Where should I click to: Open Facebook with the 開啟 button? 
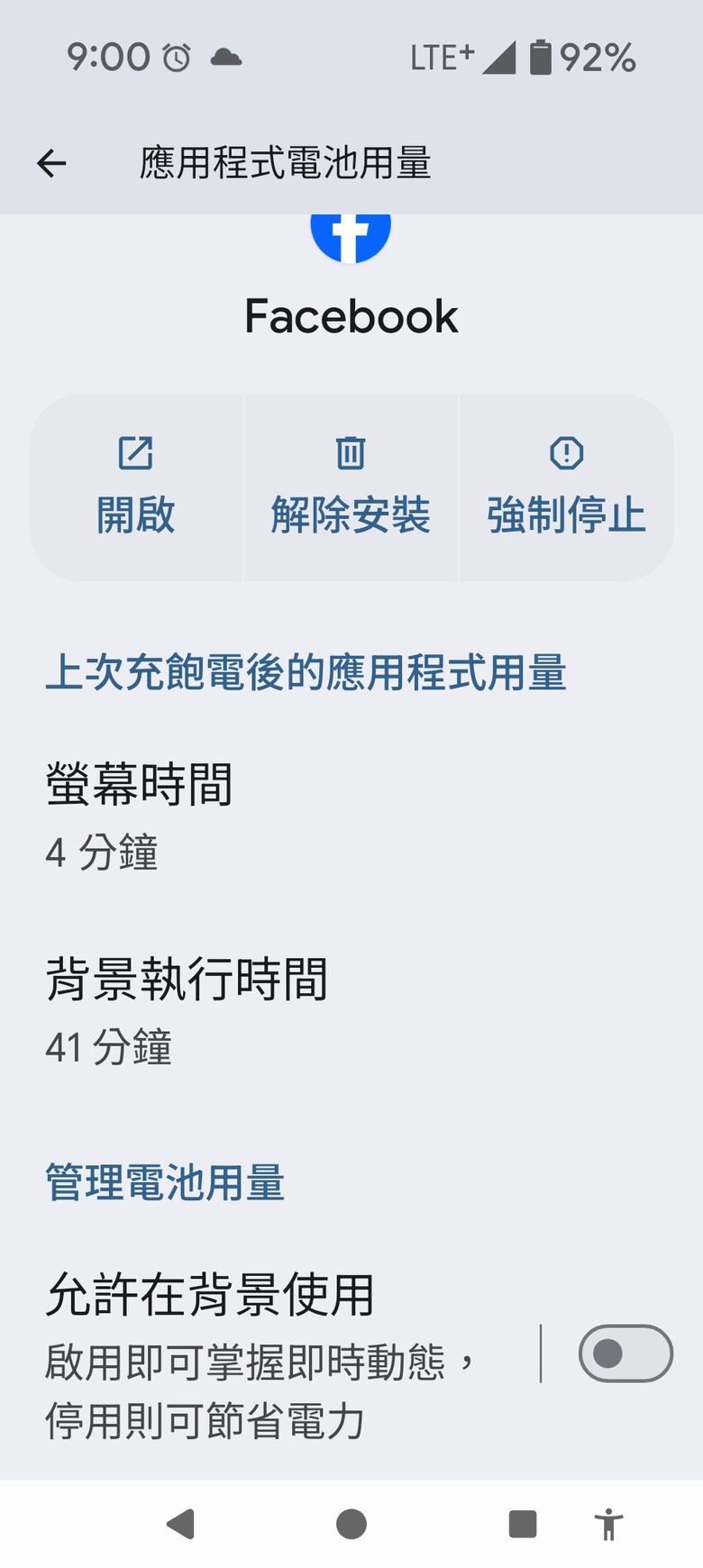136,488
